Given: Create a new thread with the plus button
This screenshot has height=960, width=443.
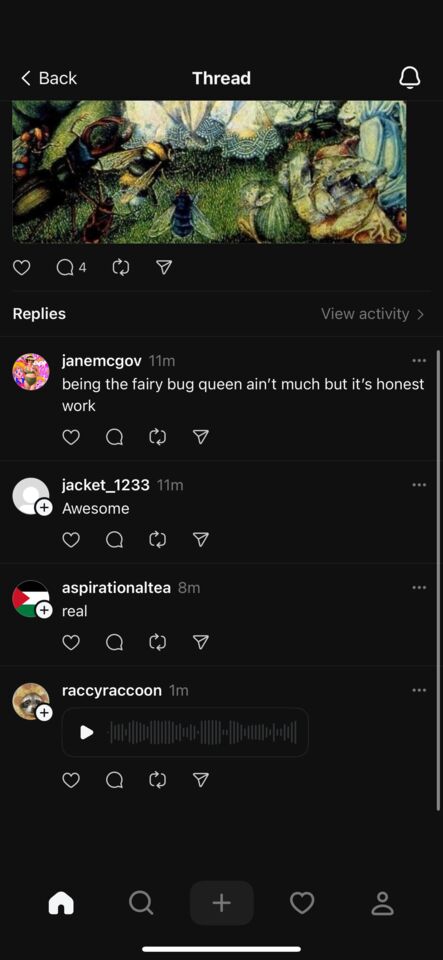Looking at the screenshot, I should click(x=222, y=903).
